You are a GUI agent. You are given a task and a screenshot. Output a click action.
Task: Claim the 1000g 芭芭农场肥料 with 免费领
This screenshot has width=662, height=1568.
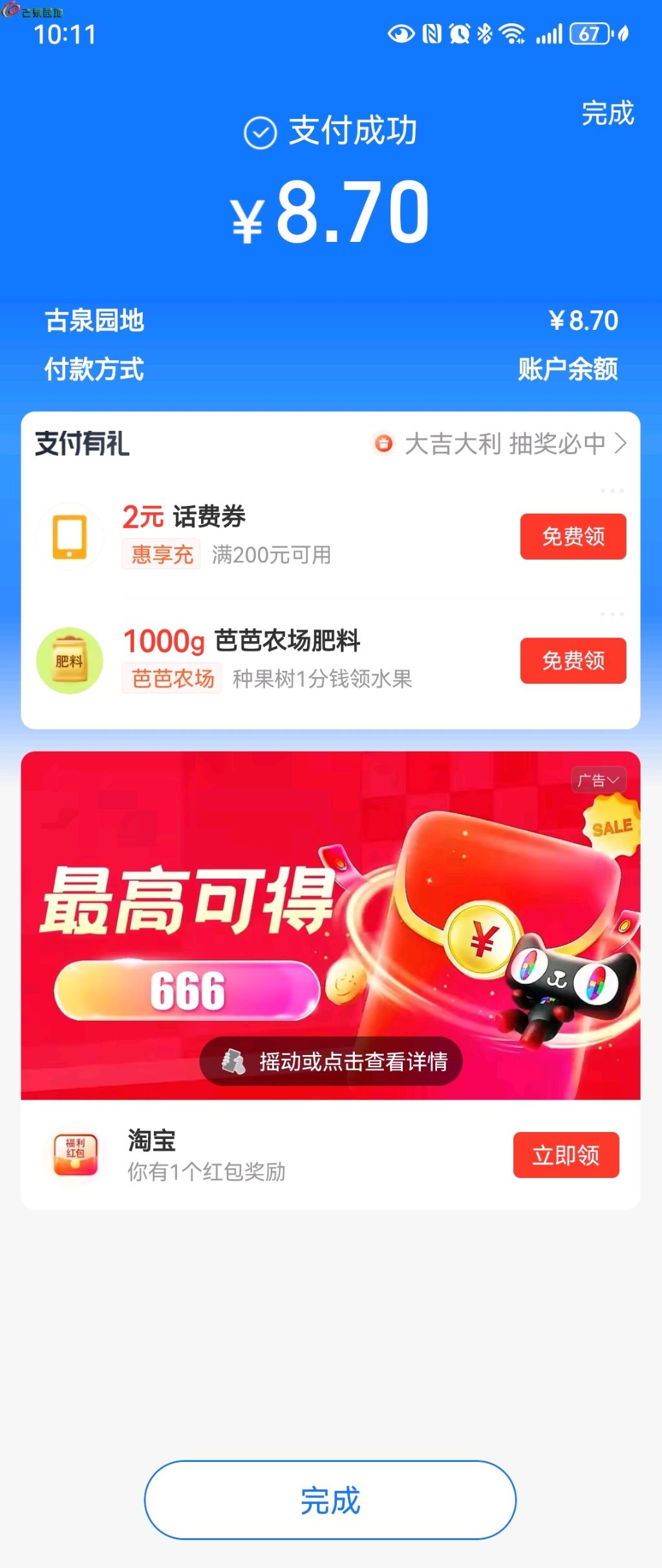click(573, 660)
